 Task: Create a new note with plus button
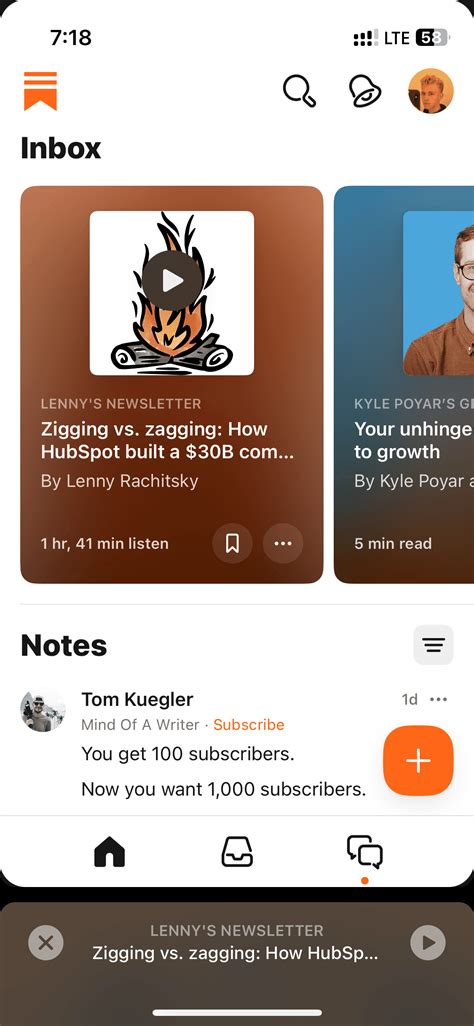point(418,760)
